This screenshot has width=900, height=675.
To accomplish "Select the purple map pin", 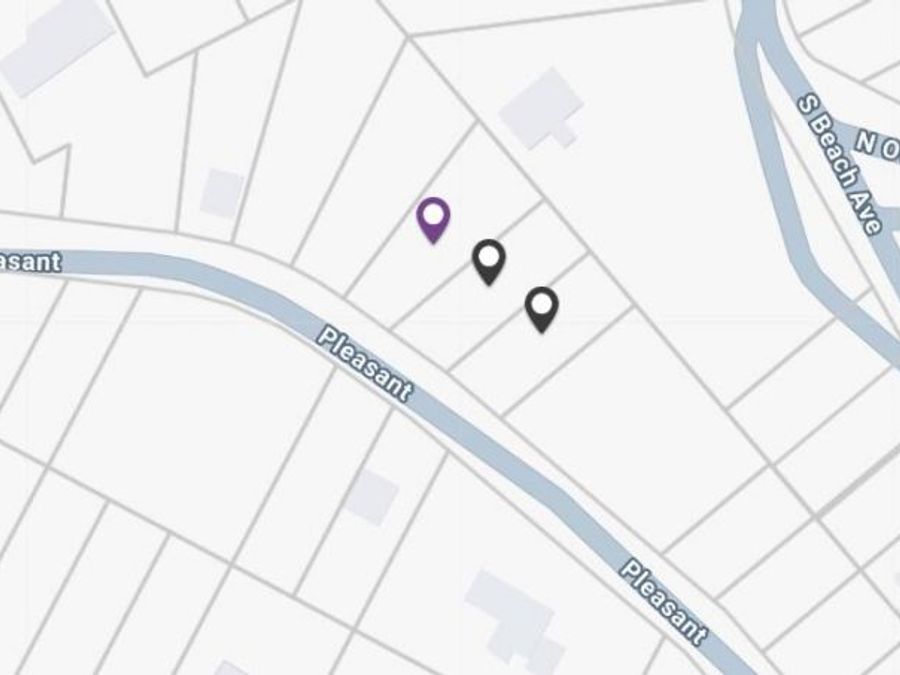I will click(433, 216).
